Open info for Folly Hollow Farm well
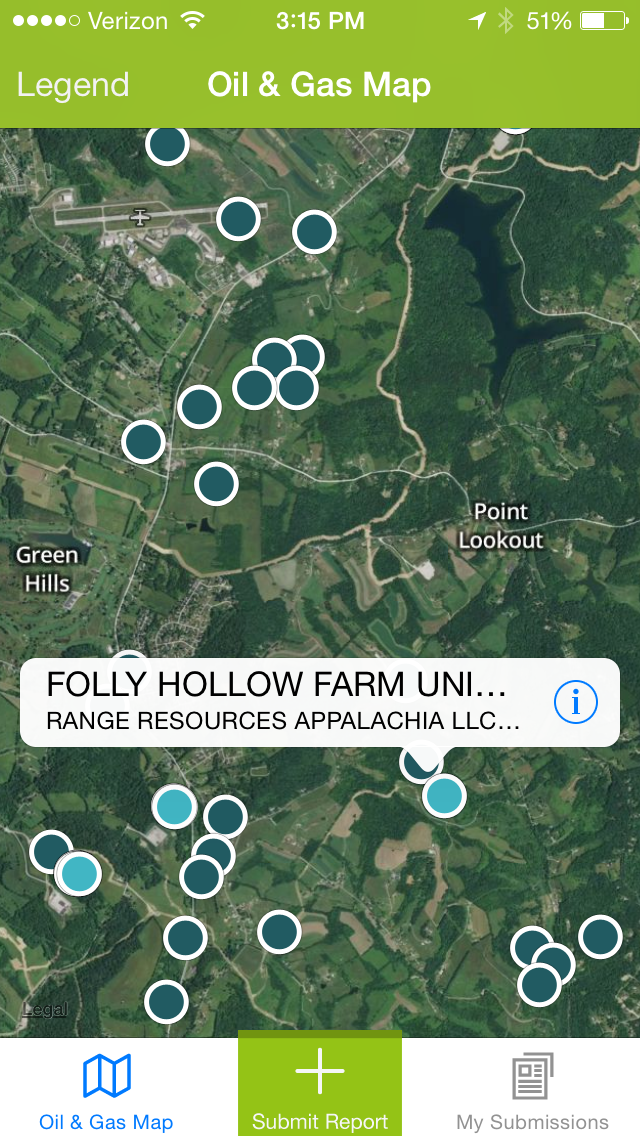The width and height of the screenshot is (640, 1136). pyautogui.click(x=575, y=702)
